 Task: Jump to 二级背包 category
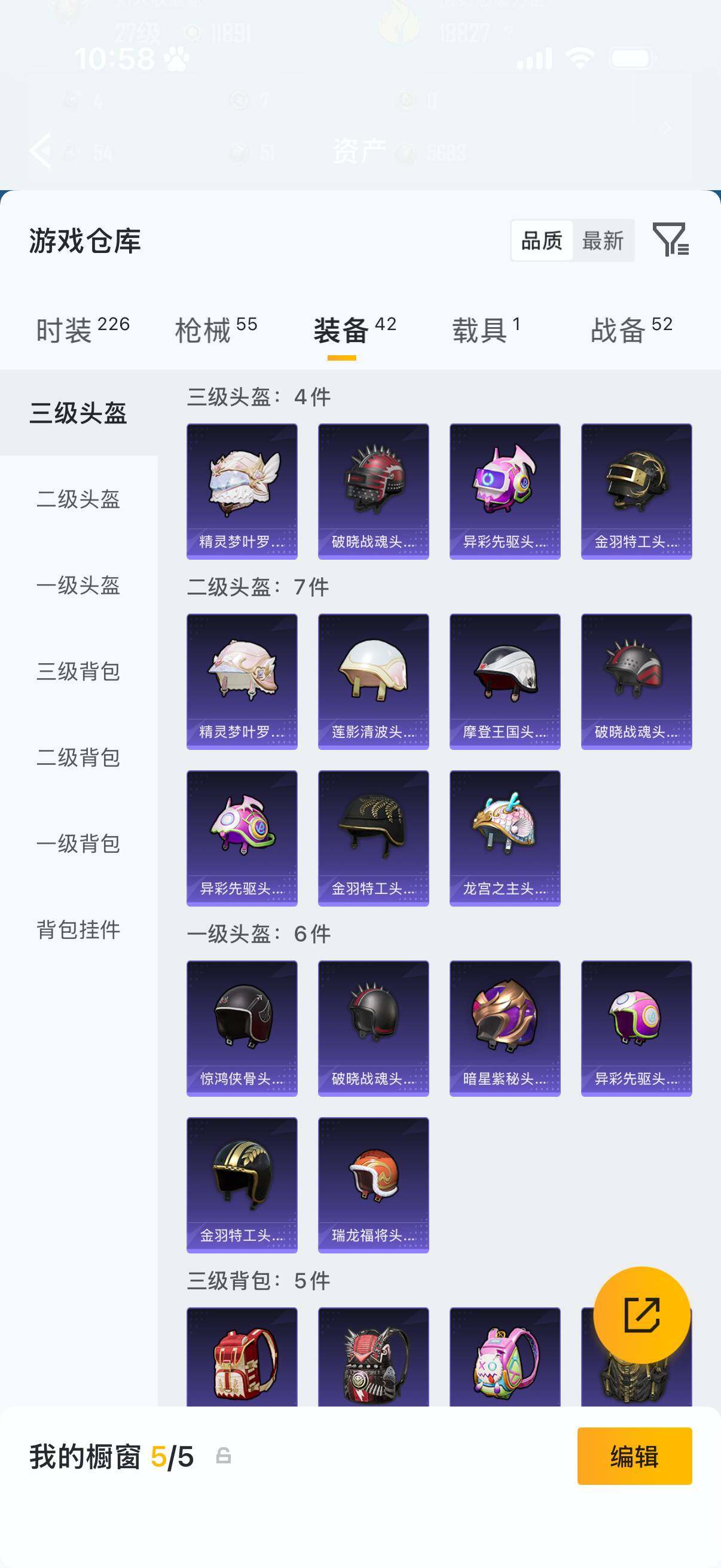tap(78, 758)
